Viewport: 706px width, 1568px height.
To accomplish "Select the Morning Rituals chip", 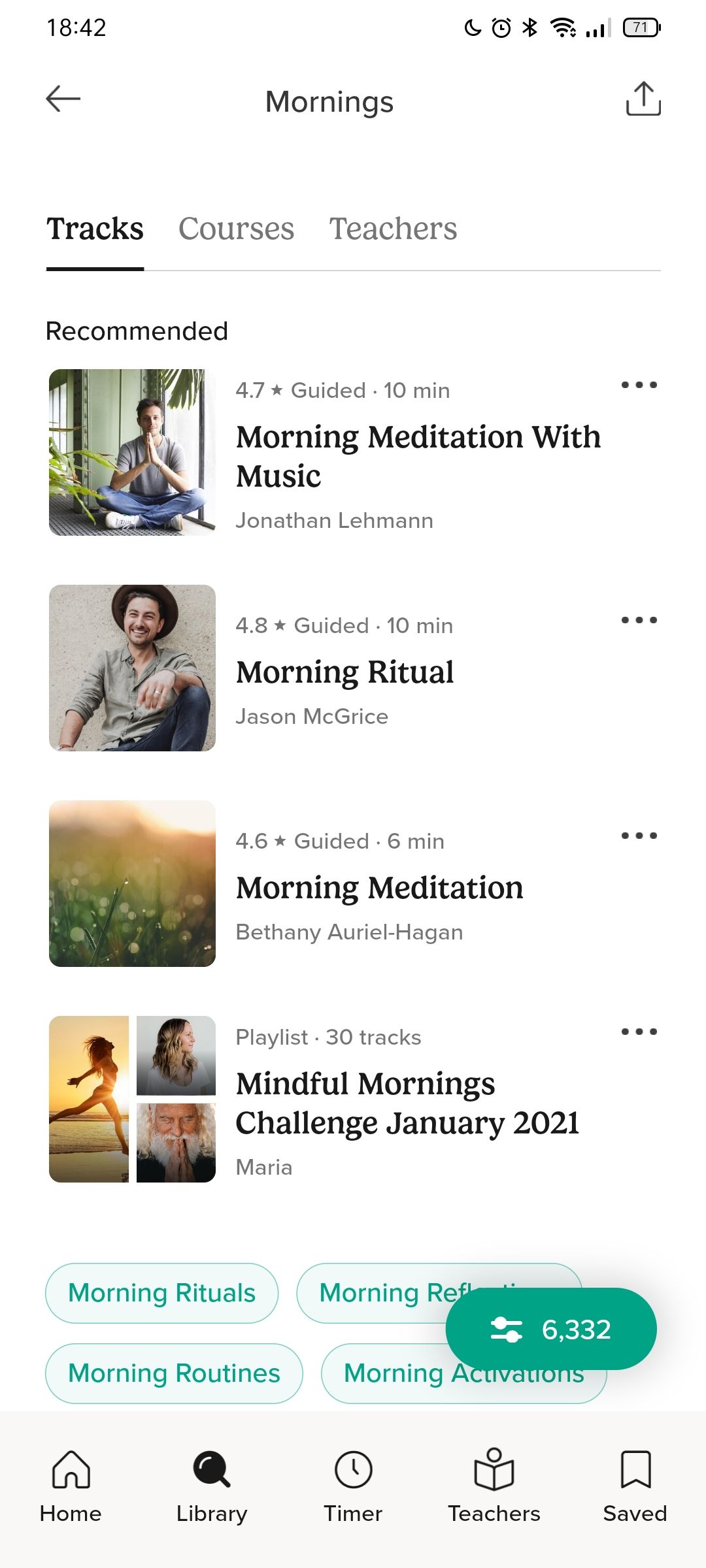I will click(x=161, y=1293).
